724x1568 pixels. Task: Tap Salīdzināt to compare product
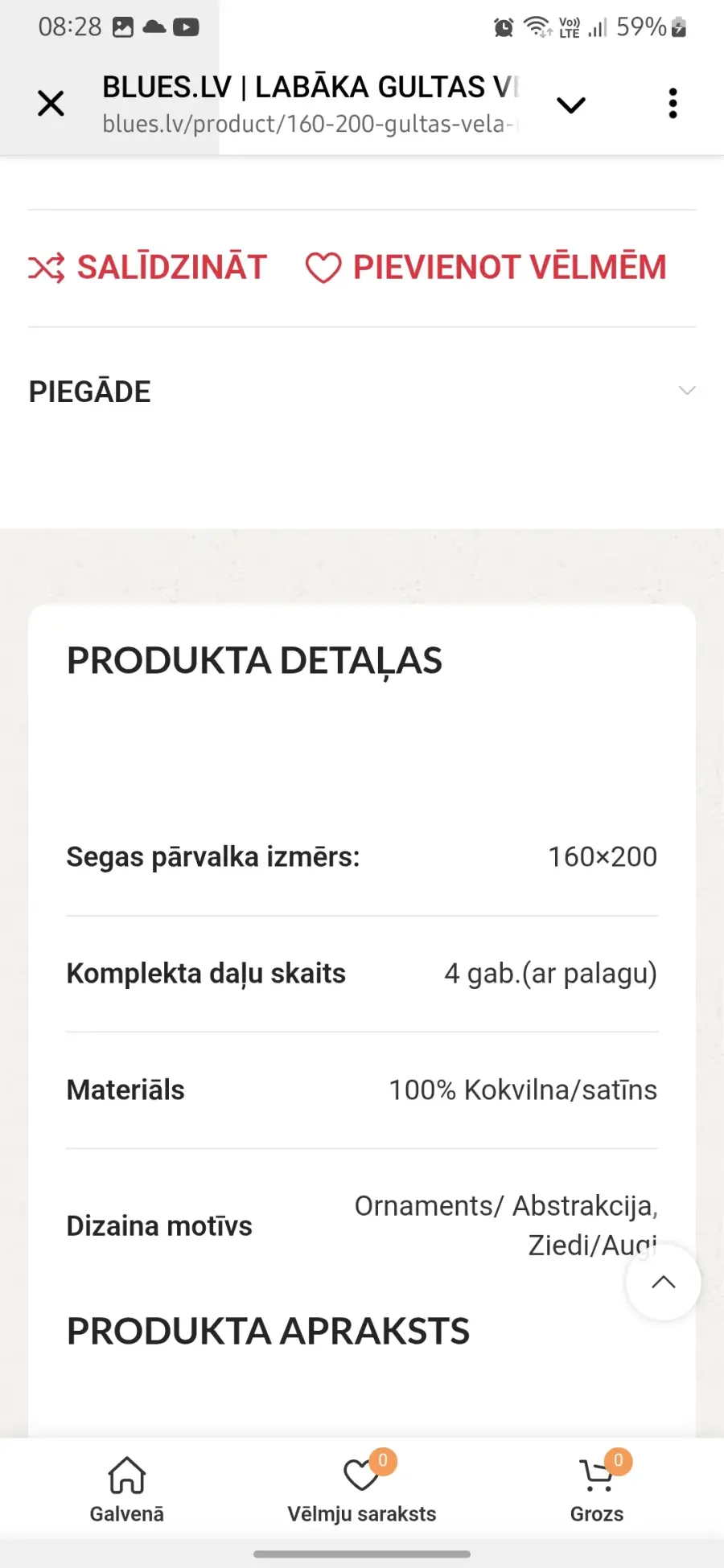point(148,268)
